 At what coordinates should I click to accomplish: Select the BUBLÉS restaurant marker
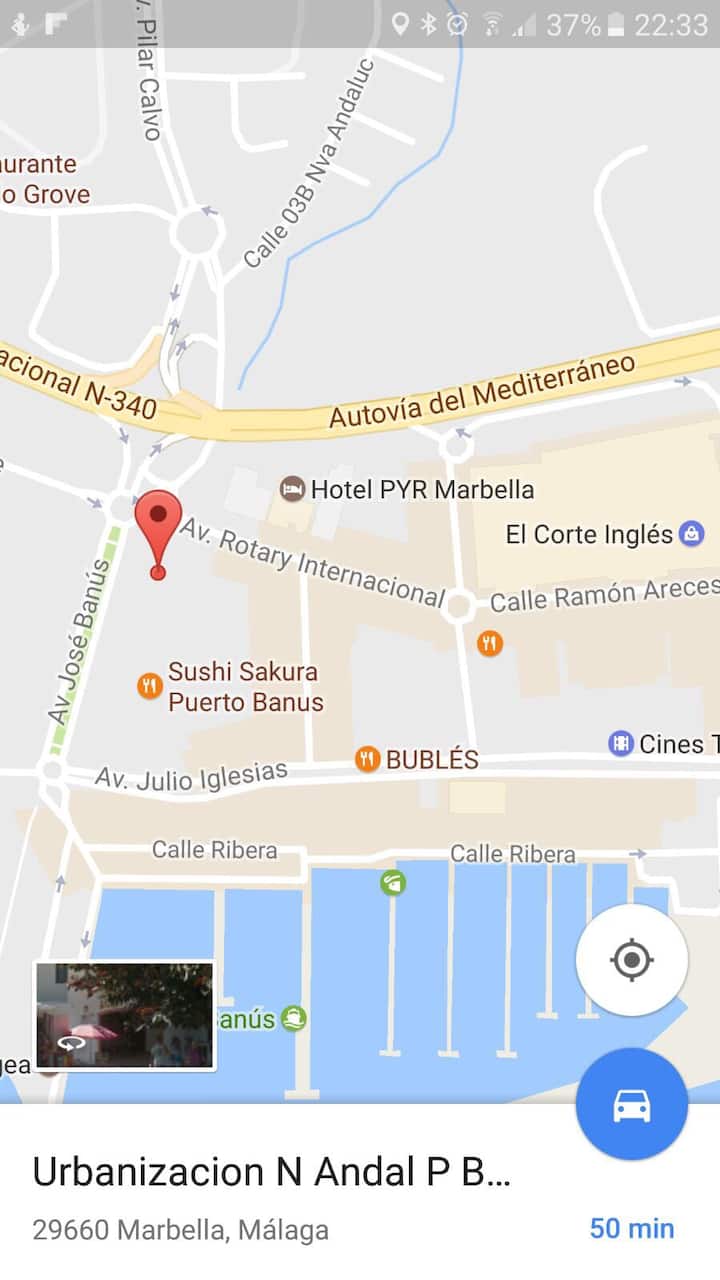(368, 759)
